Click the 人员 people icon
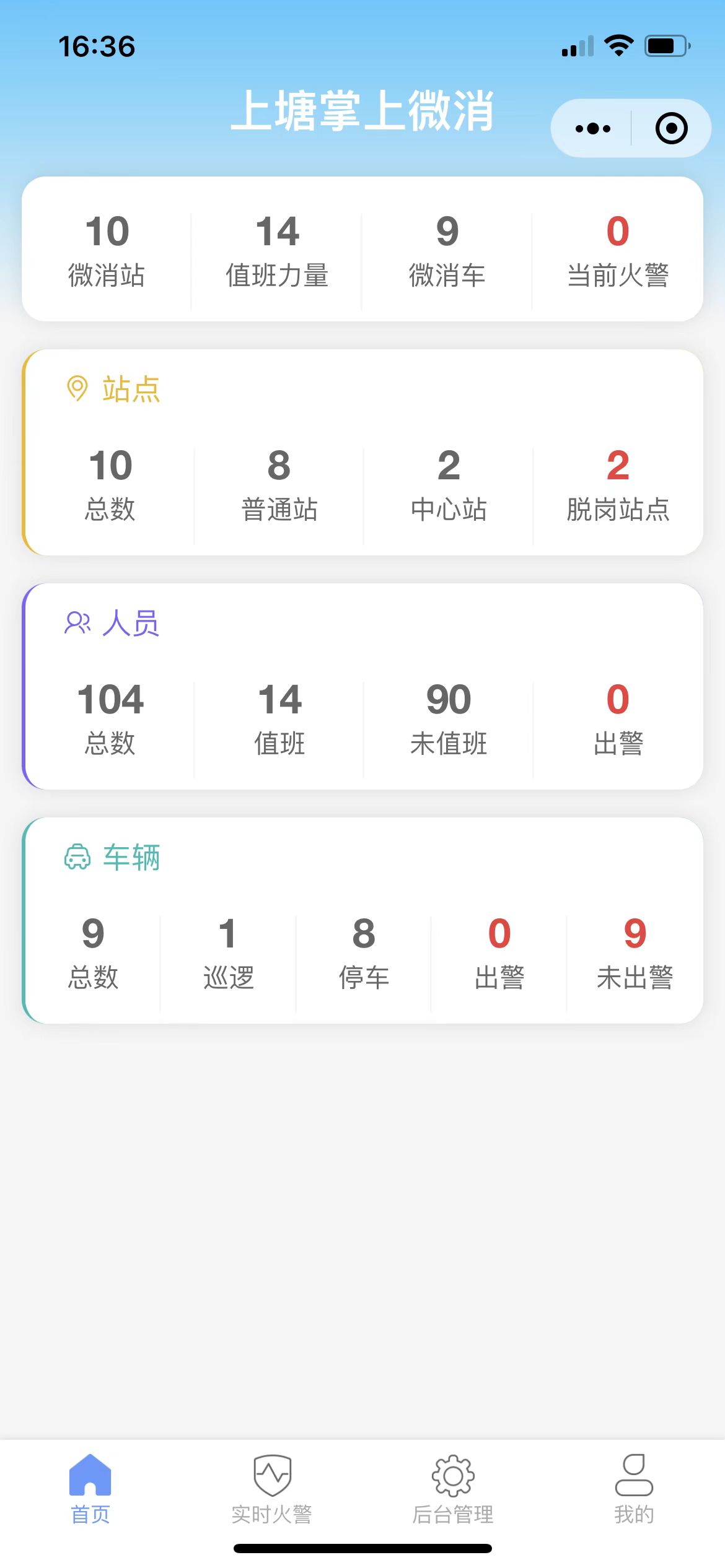 [77, 622]
